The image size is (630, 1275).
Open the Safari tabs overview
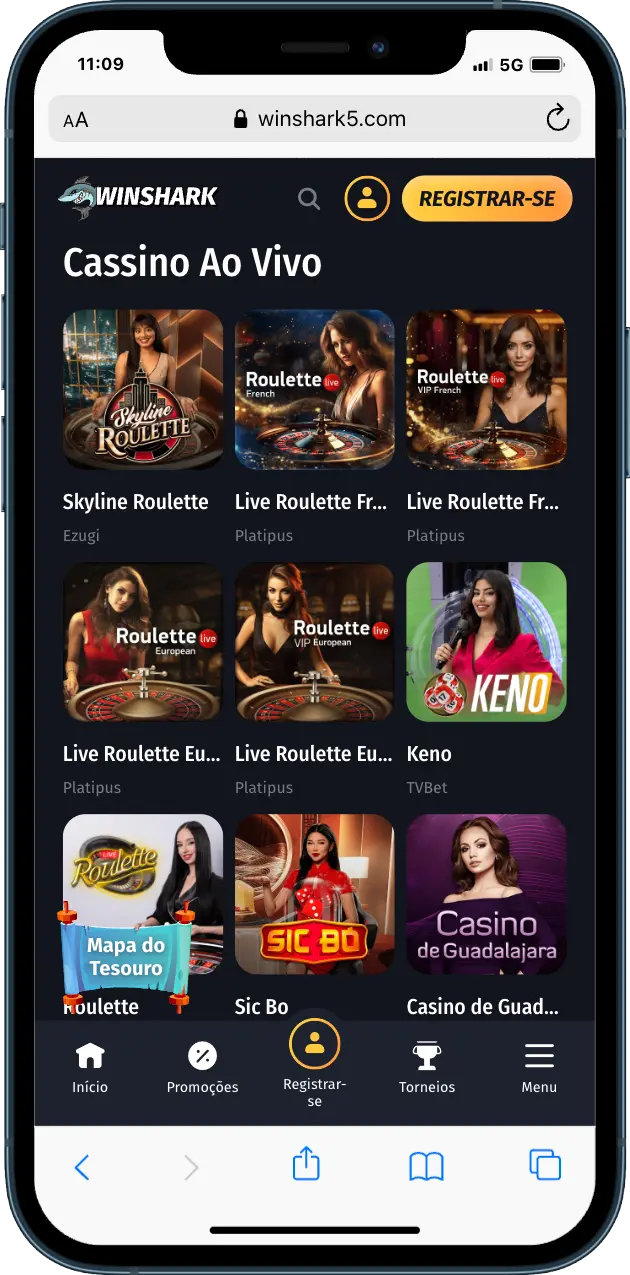pyautogui.click(x=545, y=1165)
